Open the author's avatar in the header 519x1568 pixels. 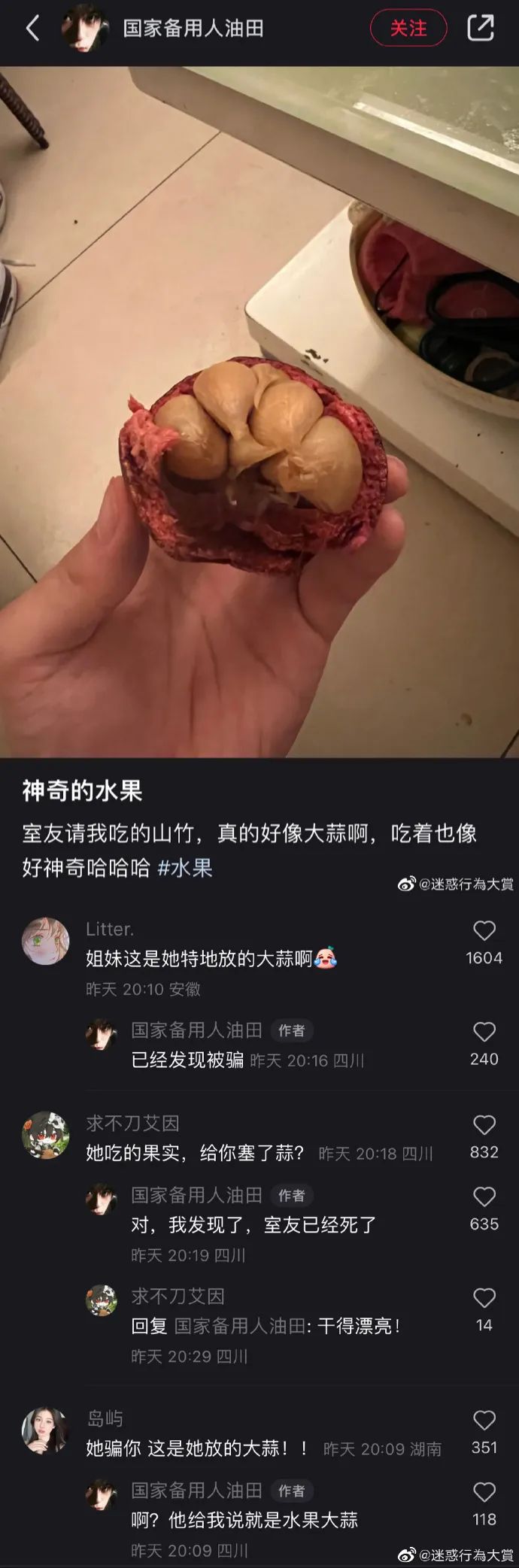click(83, 29)
